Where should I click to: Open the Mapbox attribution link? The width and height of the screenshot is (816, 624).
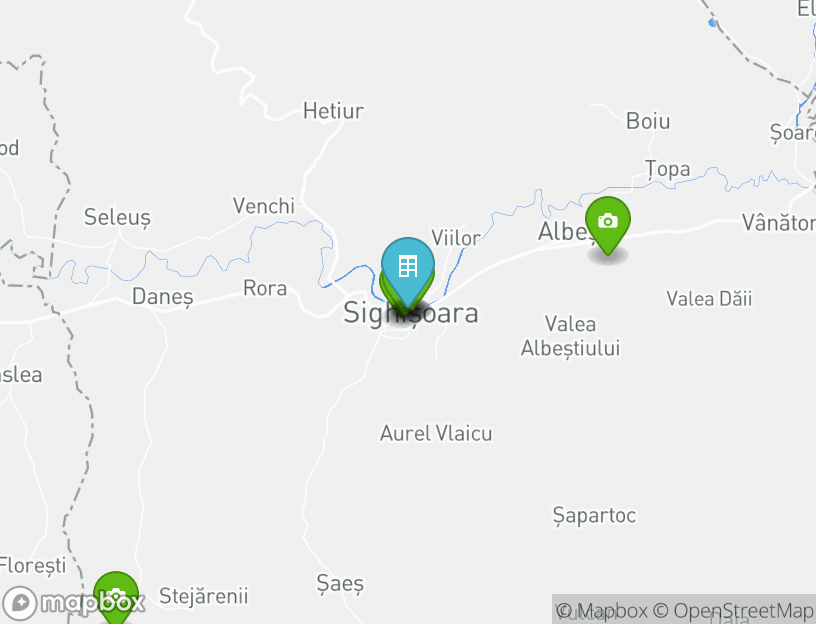[x=602, y=610]
